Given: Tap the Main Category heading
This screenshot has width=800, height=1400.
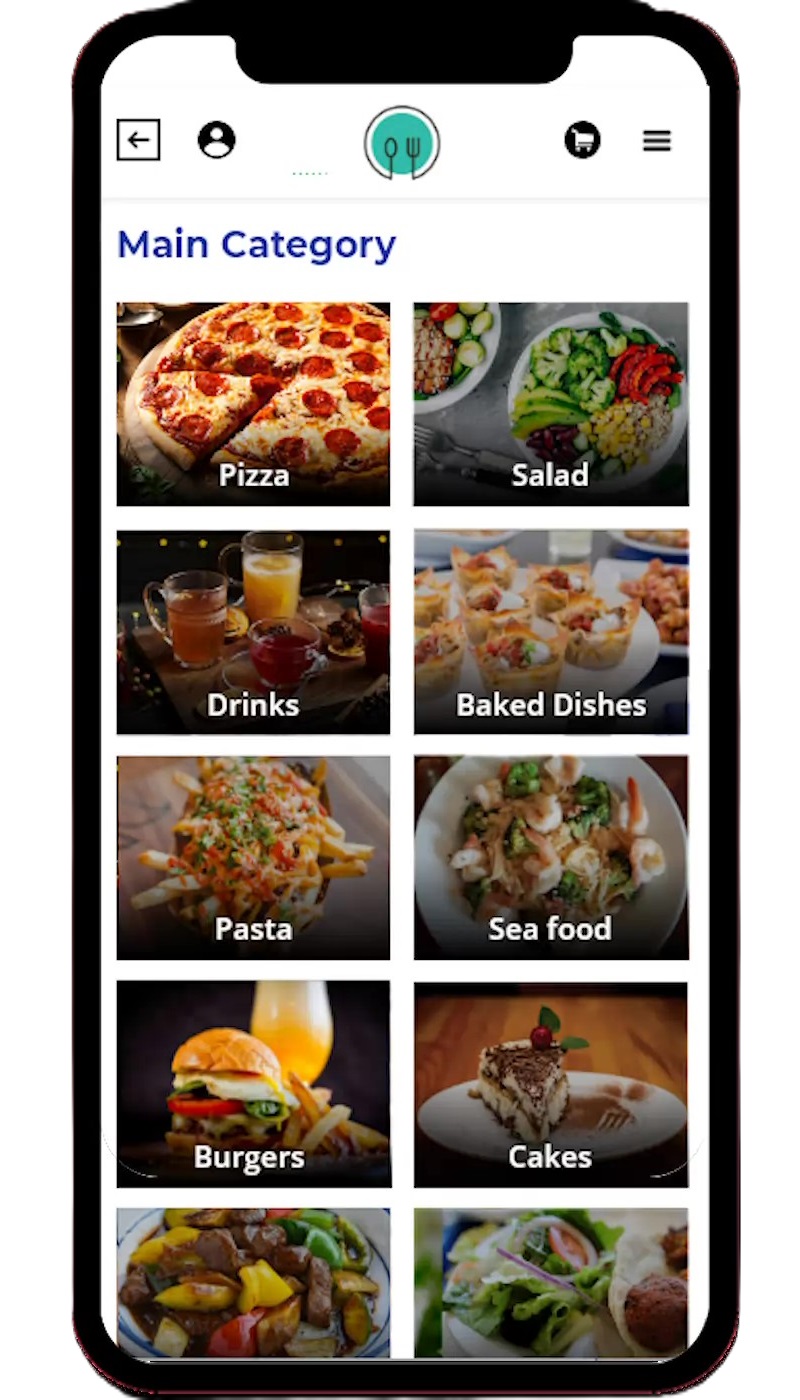Looking at the screenshot, I should [x=255, y=243].
